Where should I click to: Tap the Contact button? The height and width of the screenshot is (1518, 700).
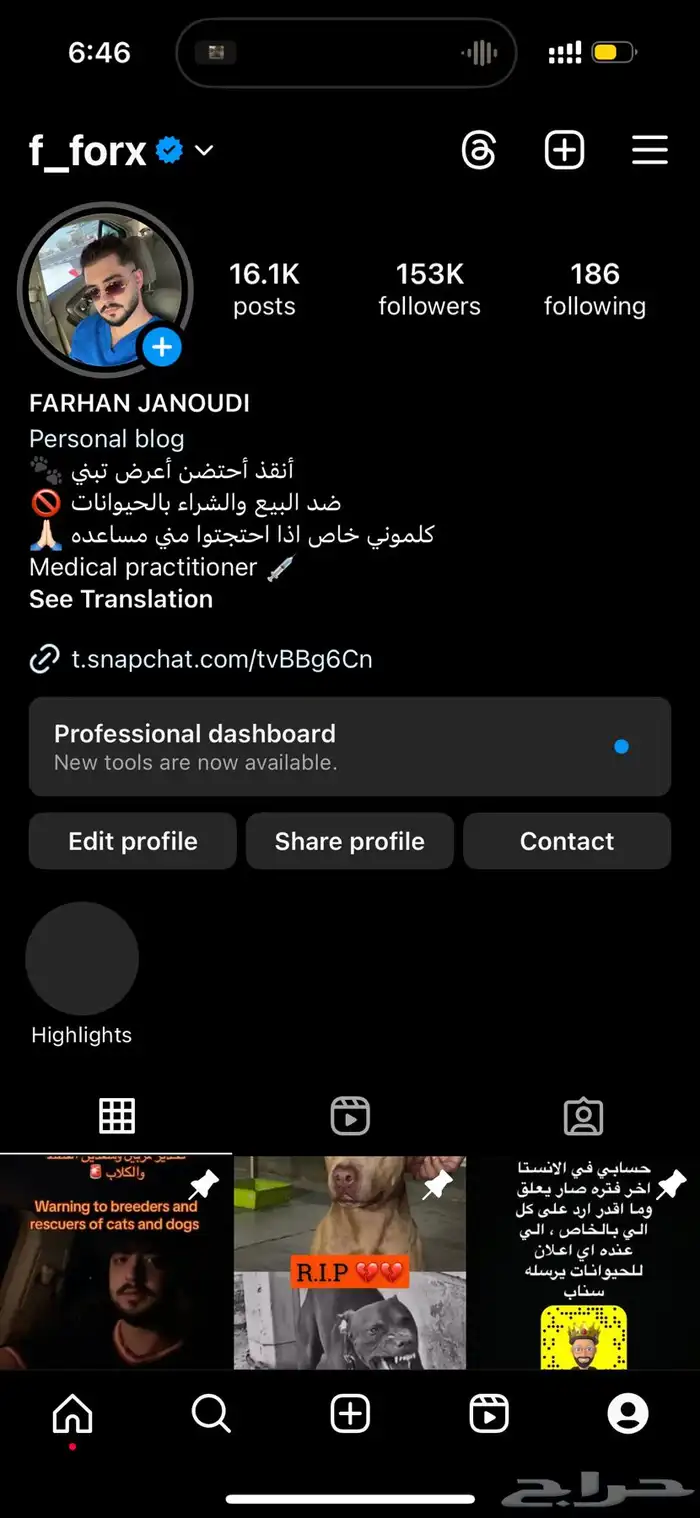tap(566, 841)
